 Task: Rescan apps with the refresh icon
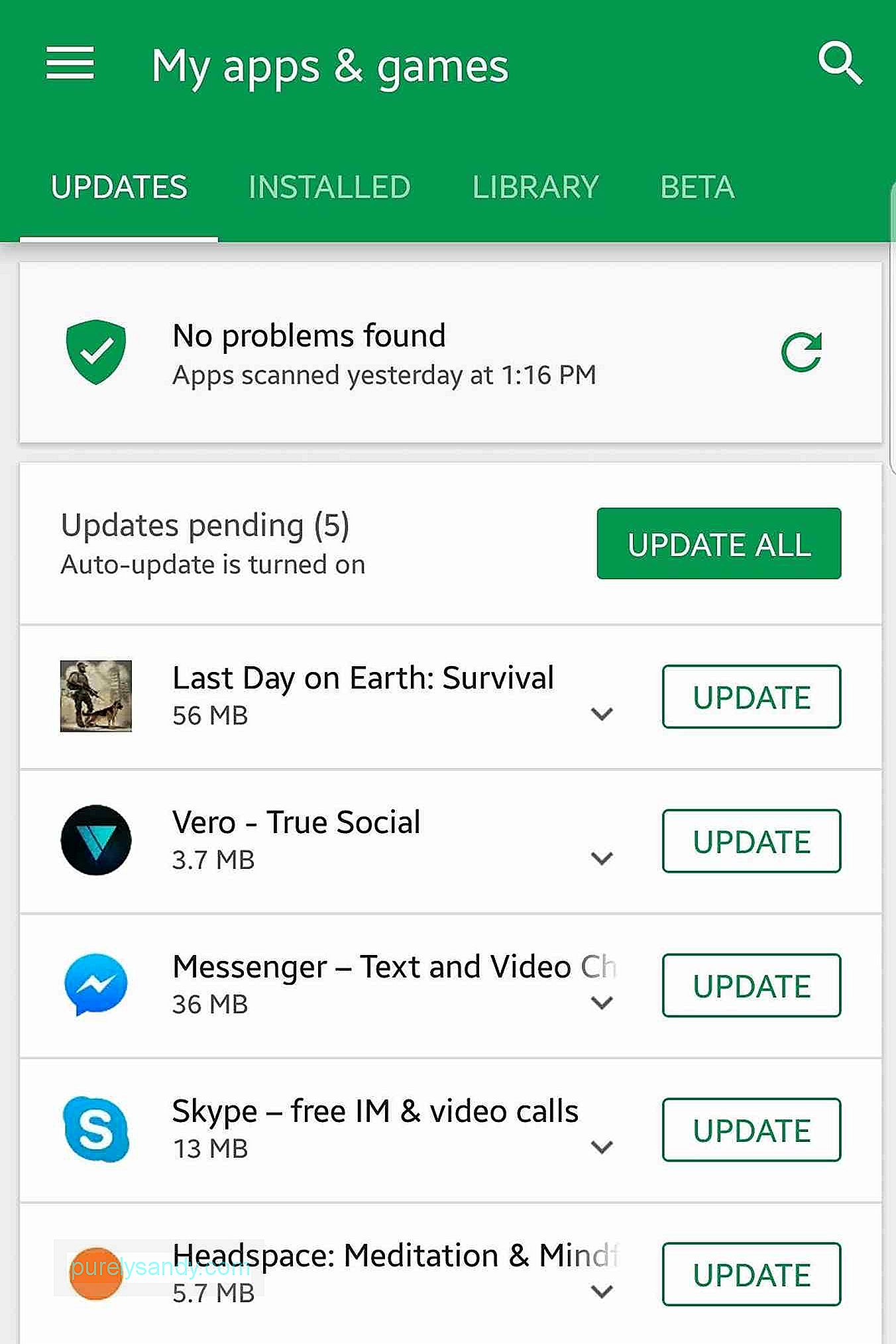coord(801,352)
